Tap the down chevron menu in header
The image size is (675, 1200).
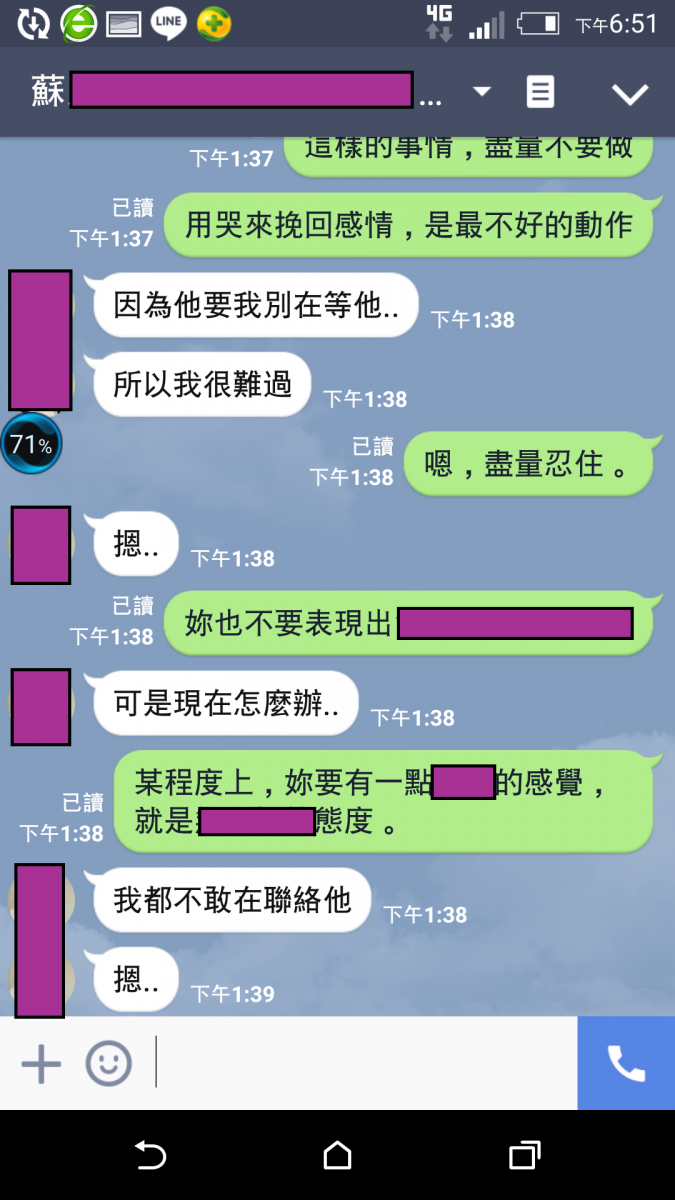coord(630,94)
